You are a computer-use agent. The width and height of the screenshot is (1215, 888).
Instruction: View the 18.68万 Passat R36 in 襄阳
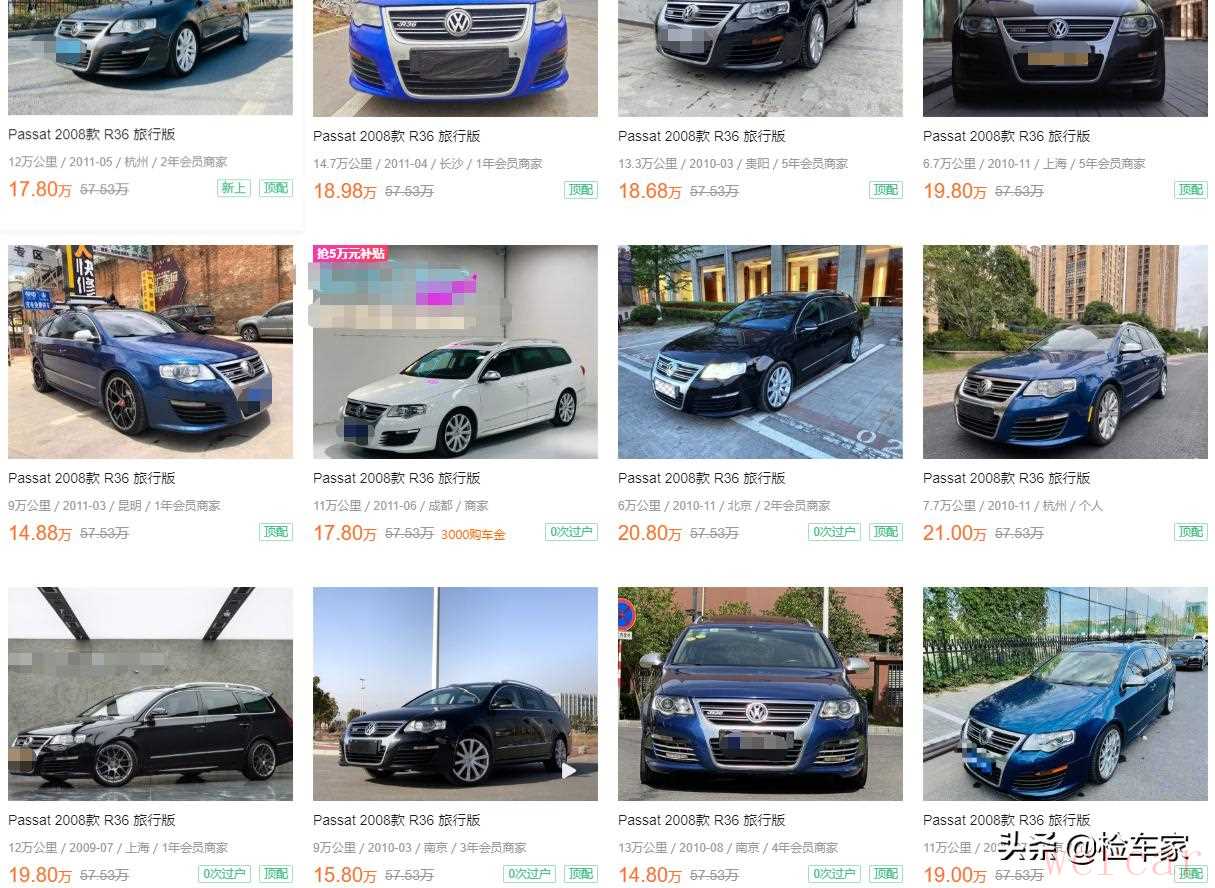click(x=702, y=136)
